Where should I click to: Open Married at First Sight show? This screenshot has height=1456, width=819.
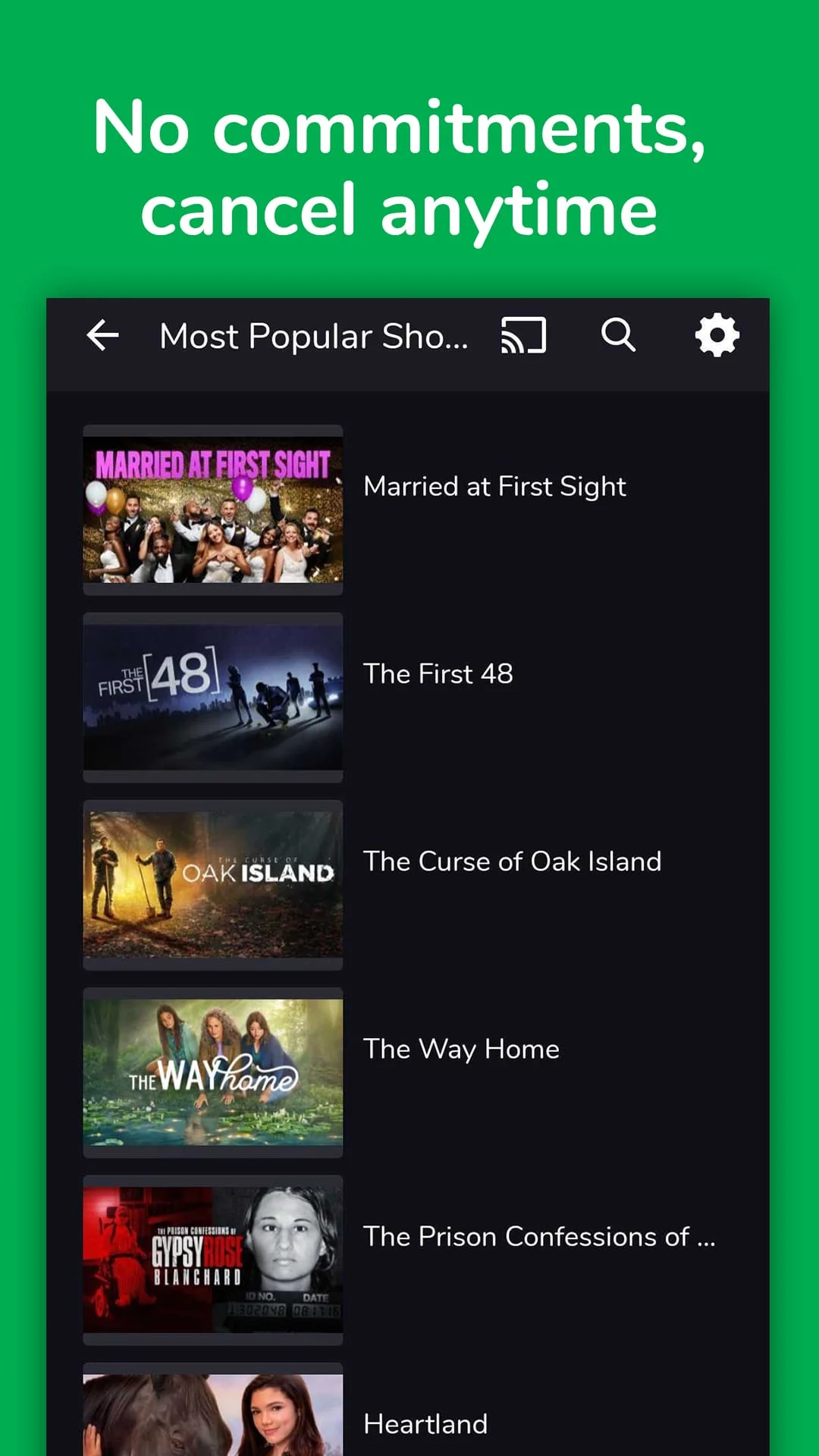[x=494, y=486]
